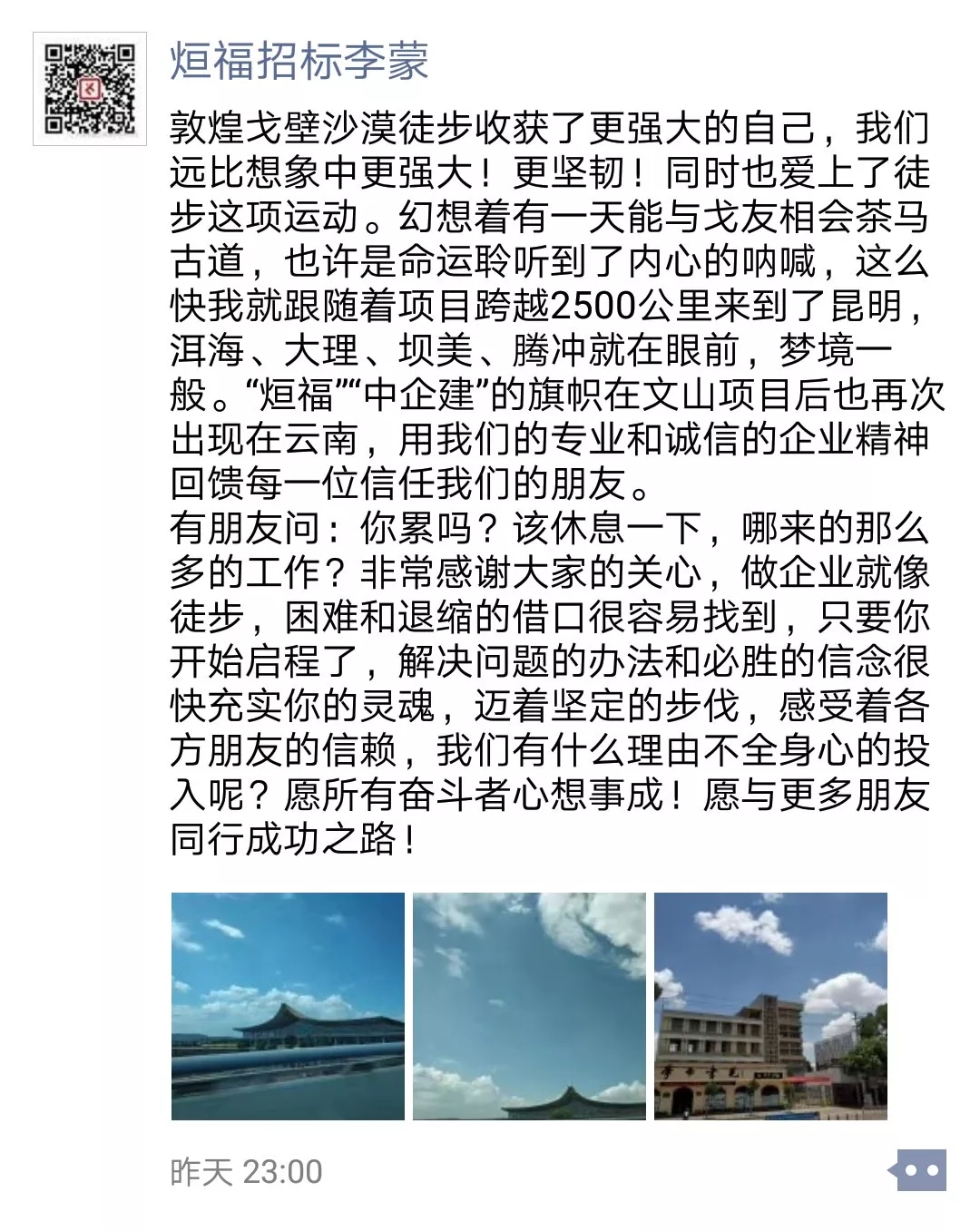
Task: View the middle photo of the blue sky
Action: [529, 1006]
